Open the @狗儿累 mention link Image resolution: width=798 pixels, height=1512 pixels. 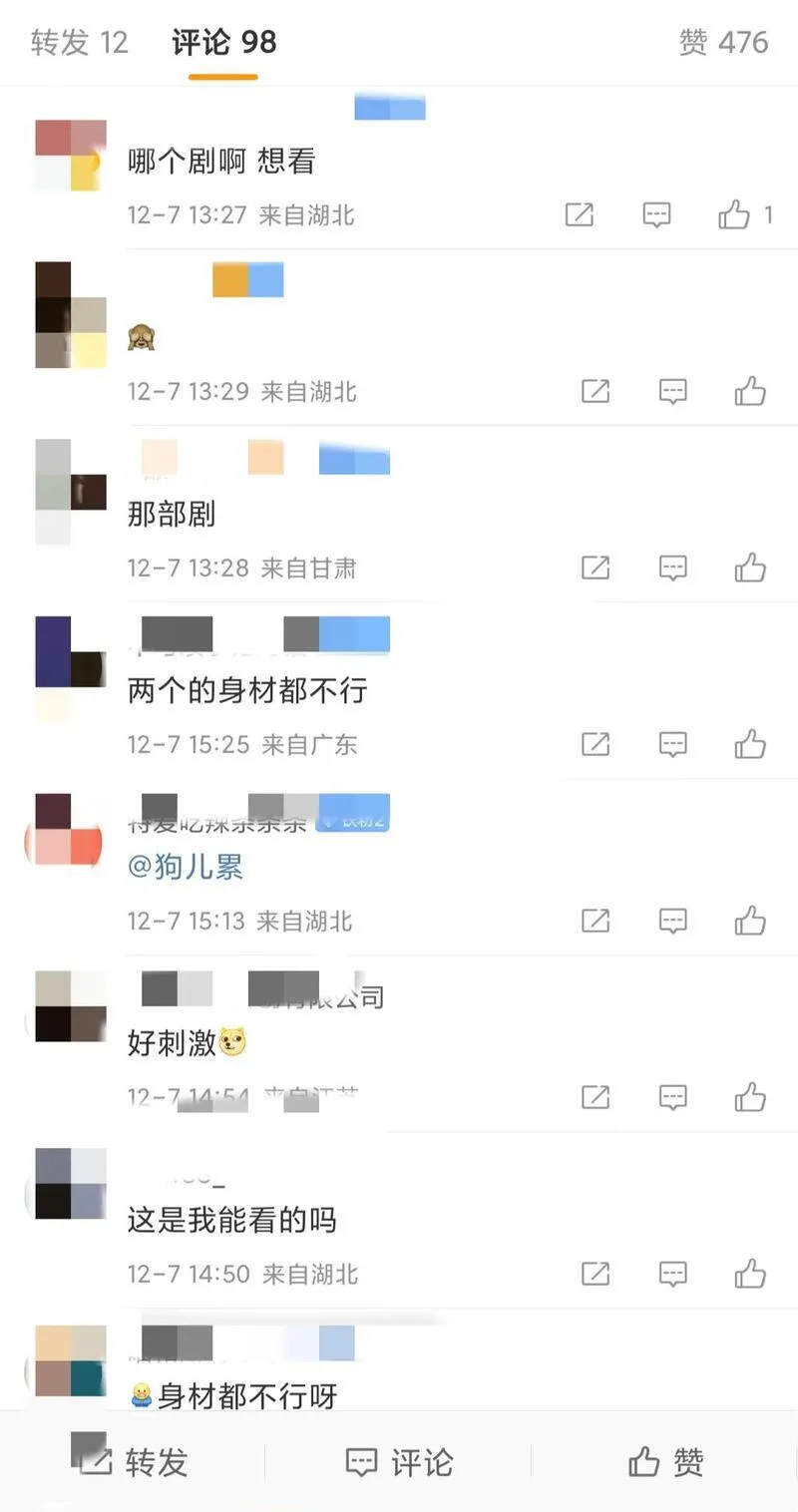(x=187, y=868)
